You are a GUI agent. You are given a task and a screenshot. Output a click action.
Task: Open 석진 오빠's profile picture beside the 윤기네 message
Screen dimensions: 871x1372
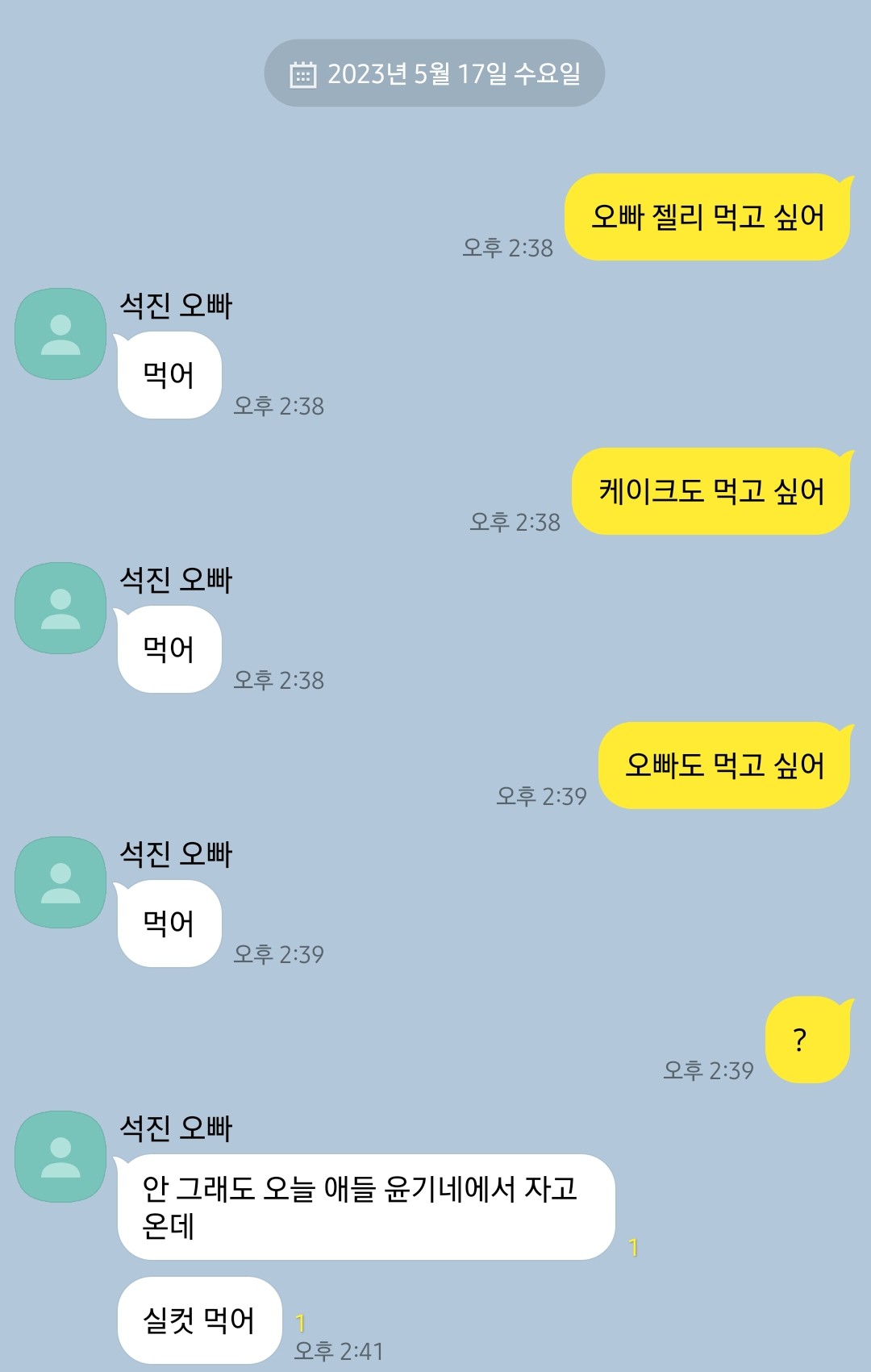60,1157
